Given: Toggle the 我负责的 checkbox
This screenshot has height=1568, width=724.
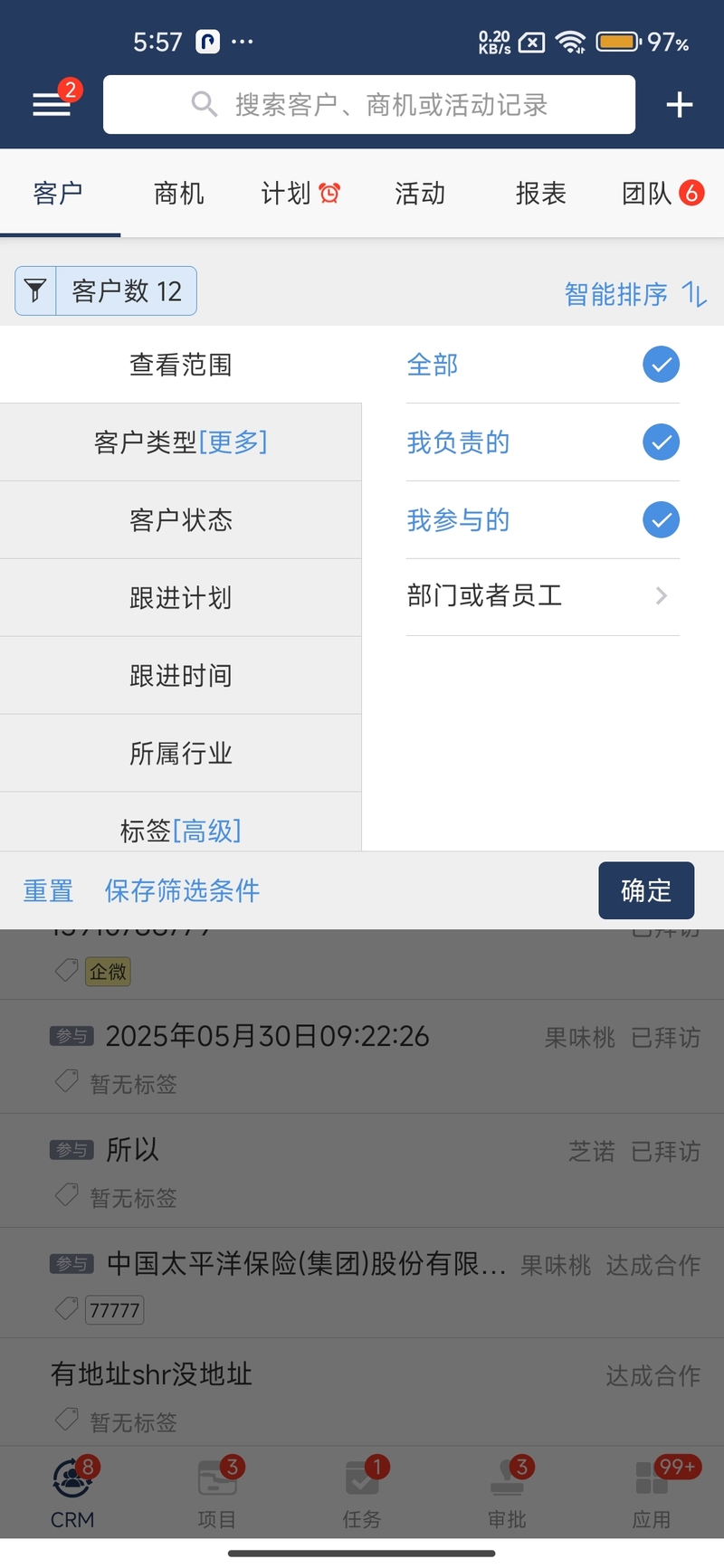Looking at the screenshot, I should (x=662, y=442).
